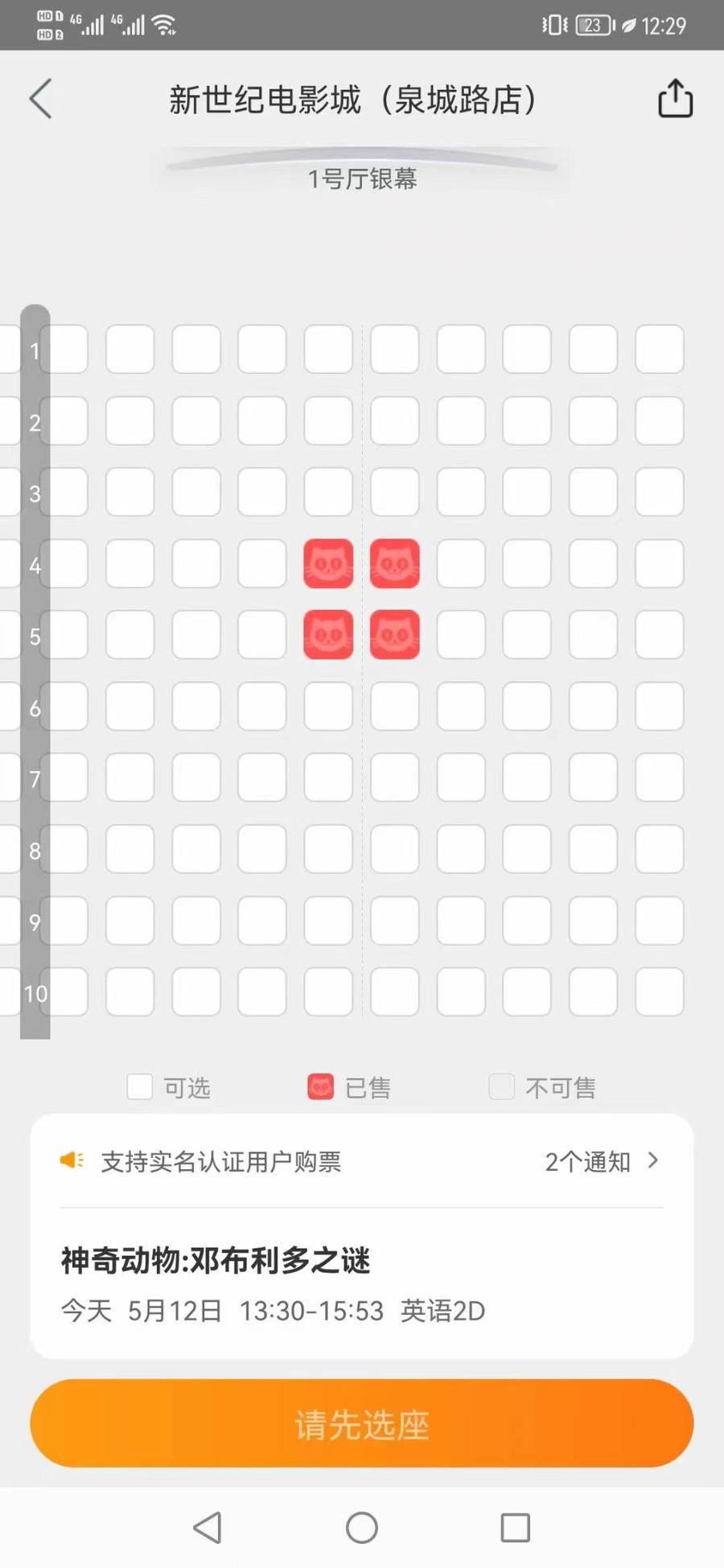Tap the system home button
Viewport: 724px width, 1568px height.
pyautogui.click(x=361, y=1527)
